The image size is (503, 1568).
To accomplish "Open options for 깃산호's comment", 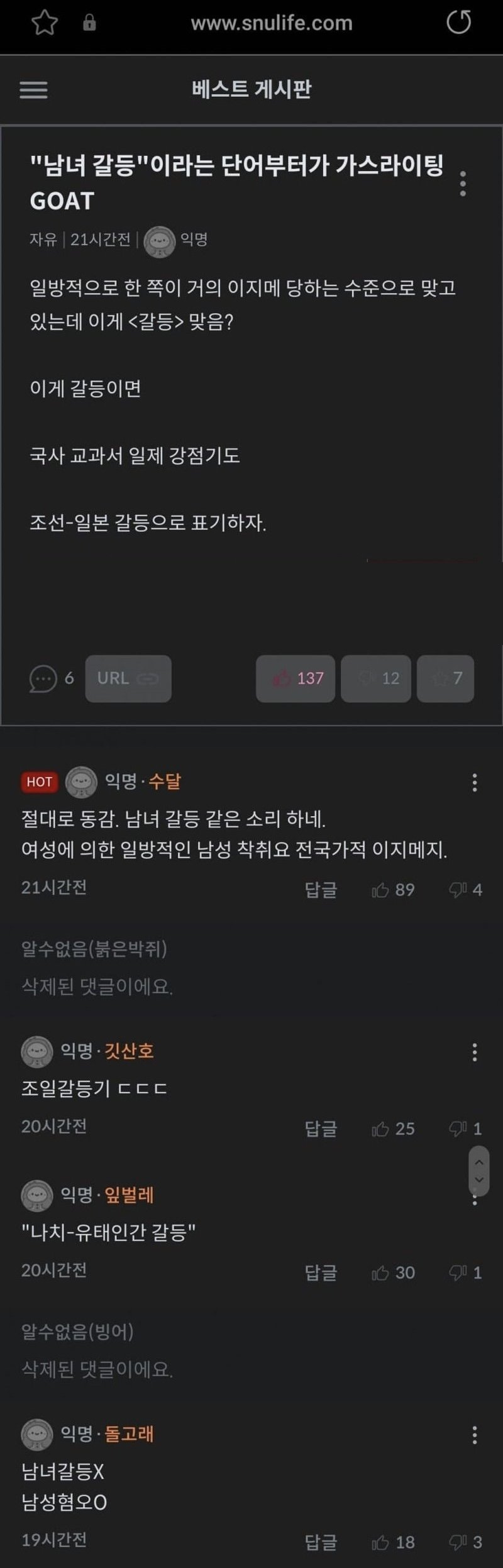I will (475, 1052).
